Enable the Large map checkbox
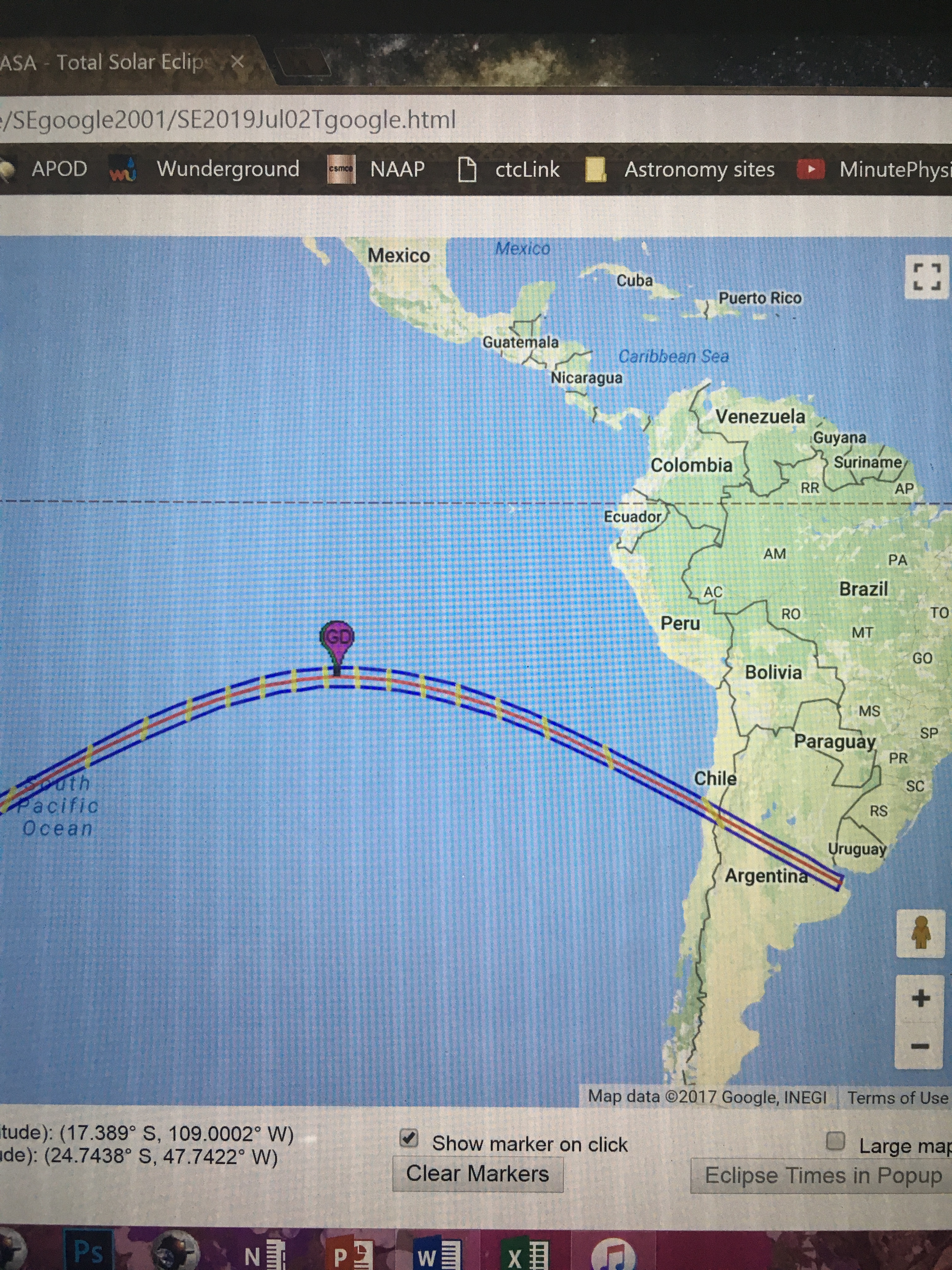Image resolution: width=952 pixels, height=1270 pixels. tap(836, 1140)
